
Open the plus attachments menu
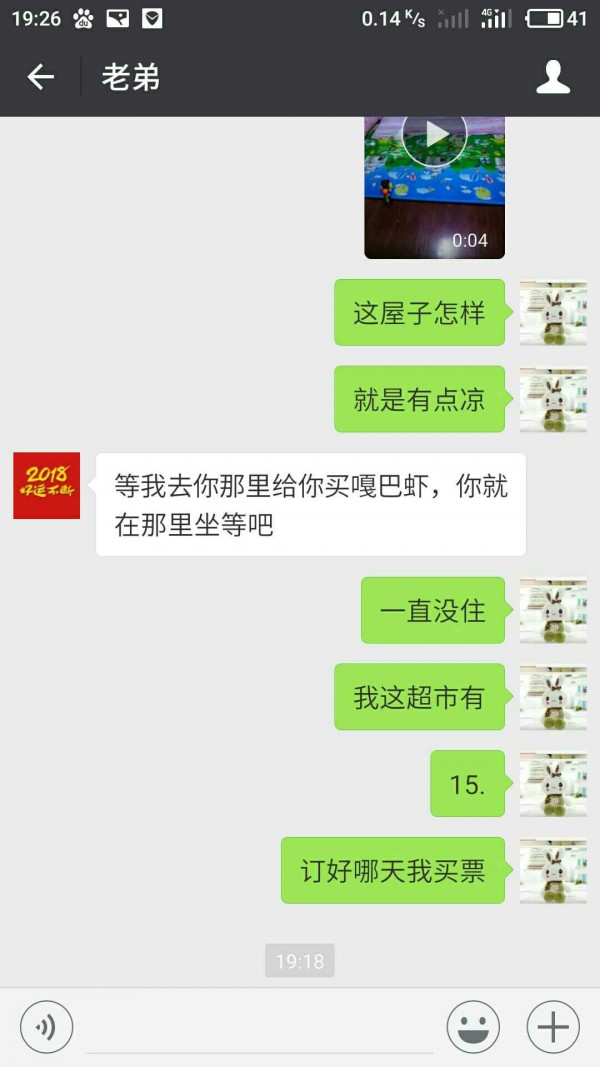tap(553, 1026)
